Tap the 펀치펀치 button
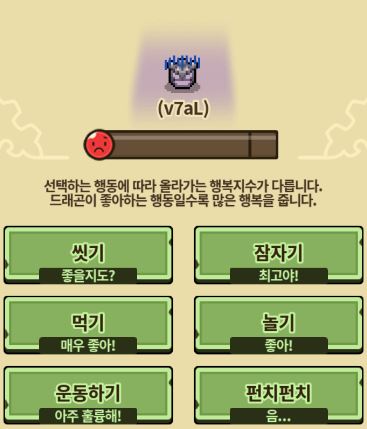The image size is (367, 429). coord(279,395)
